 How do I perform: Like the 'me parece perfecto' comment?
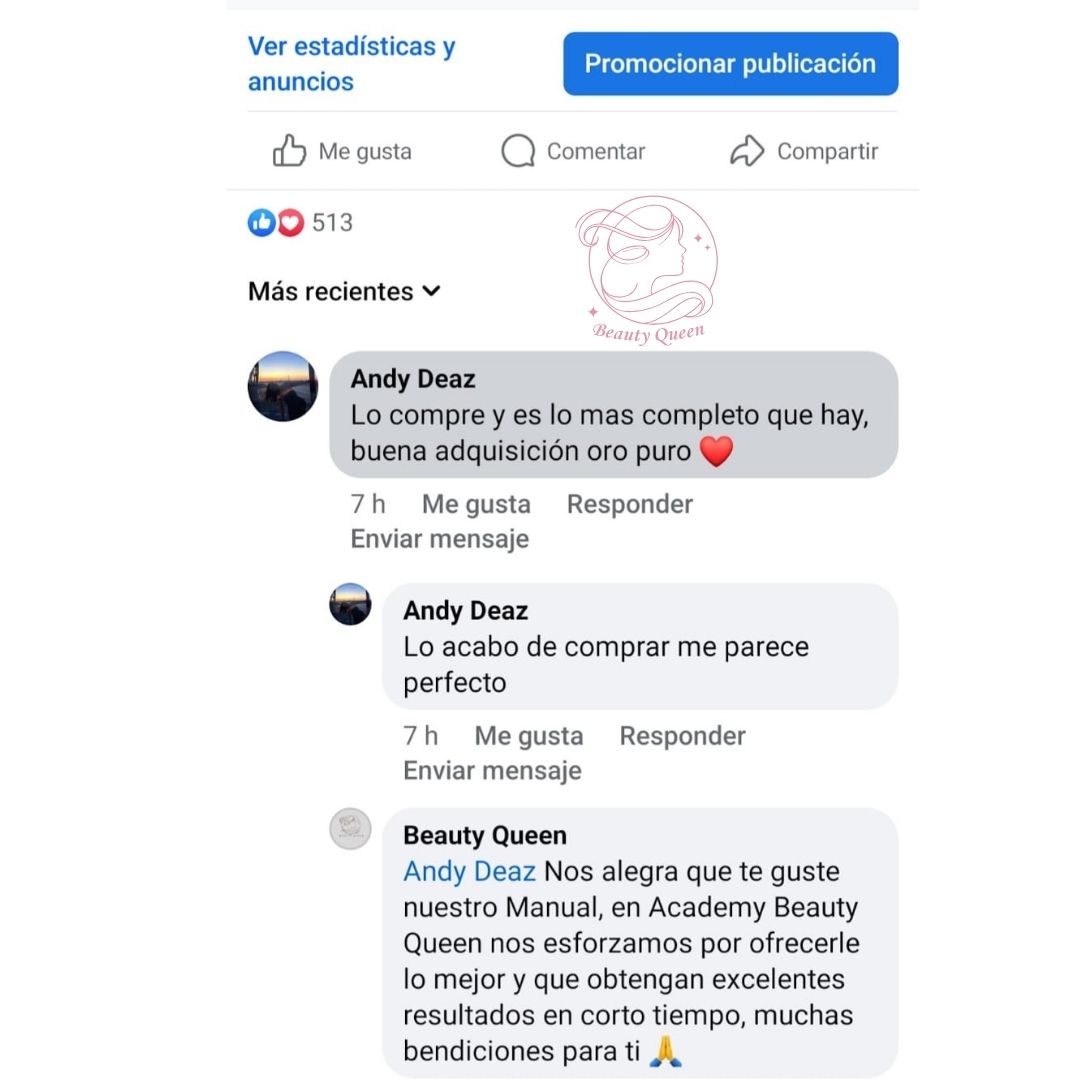click(x=528, y=737)
